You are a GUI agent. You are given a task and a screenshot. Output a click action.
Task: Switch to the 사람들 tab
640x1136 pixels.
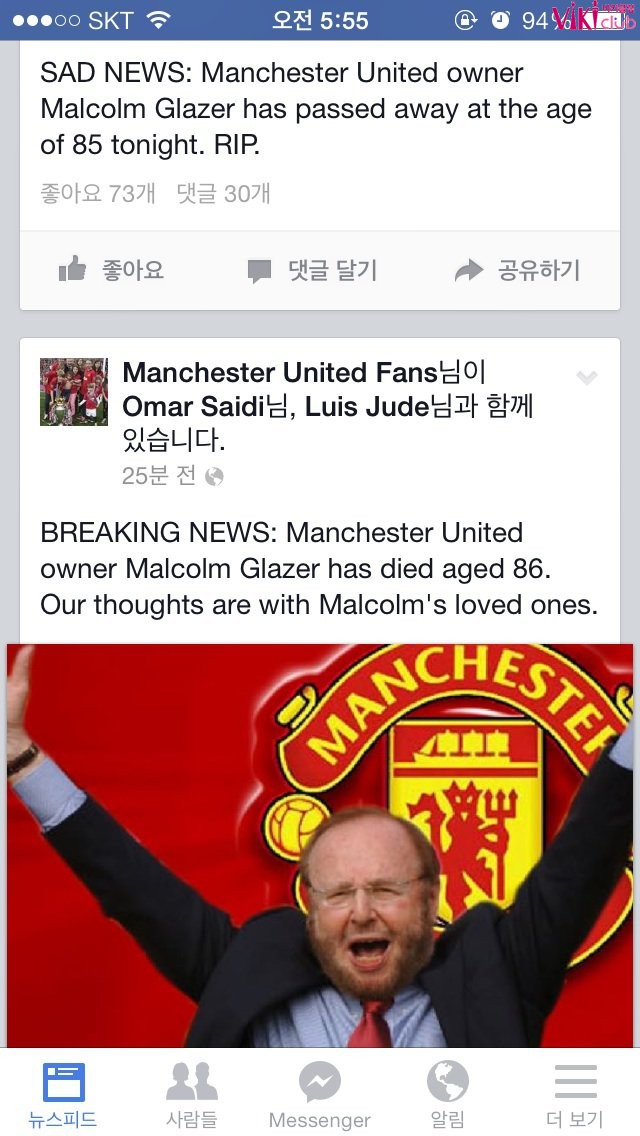click(x=192, y=1094)
